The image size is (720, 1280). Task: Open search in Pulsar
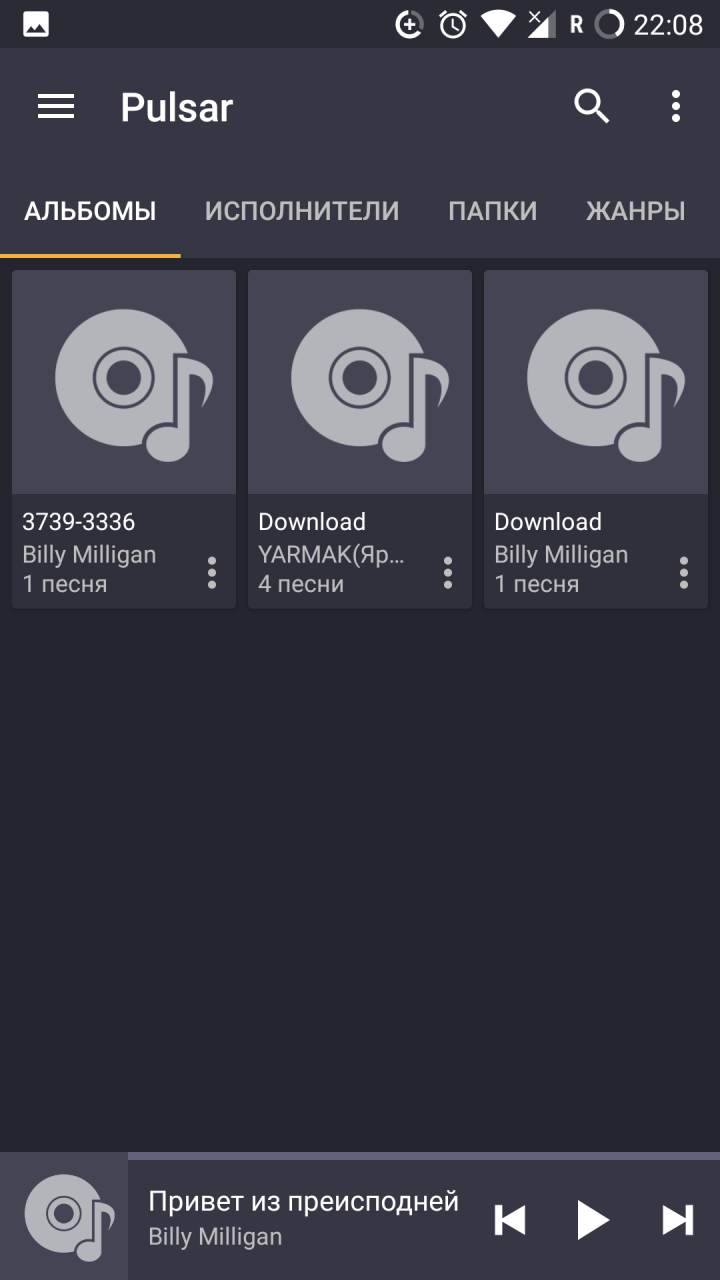tap(592, 106)
